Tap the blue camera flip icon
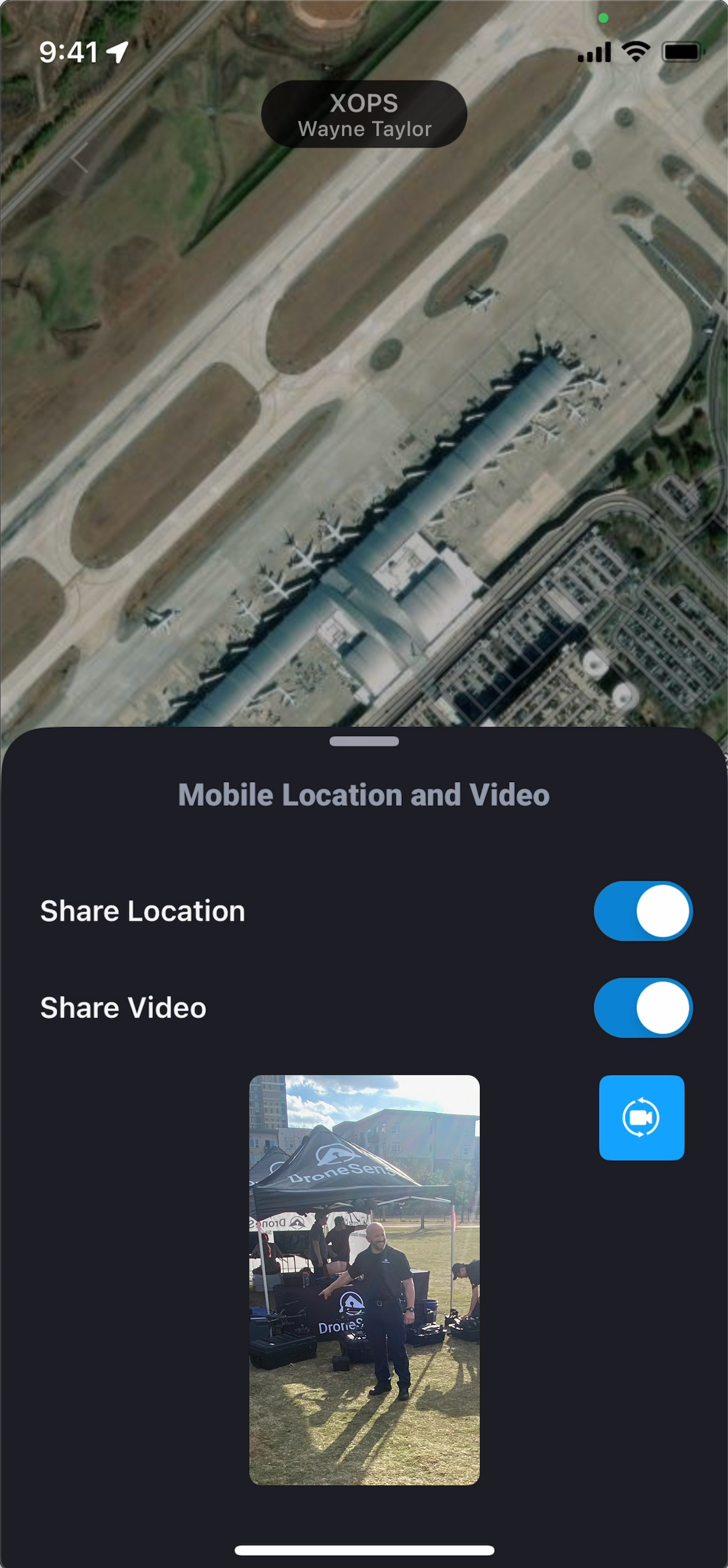This screenshot has width=728, height=1568. pos(641,1117)
